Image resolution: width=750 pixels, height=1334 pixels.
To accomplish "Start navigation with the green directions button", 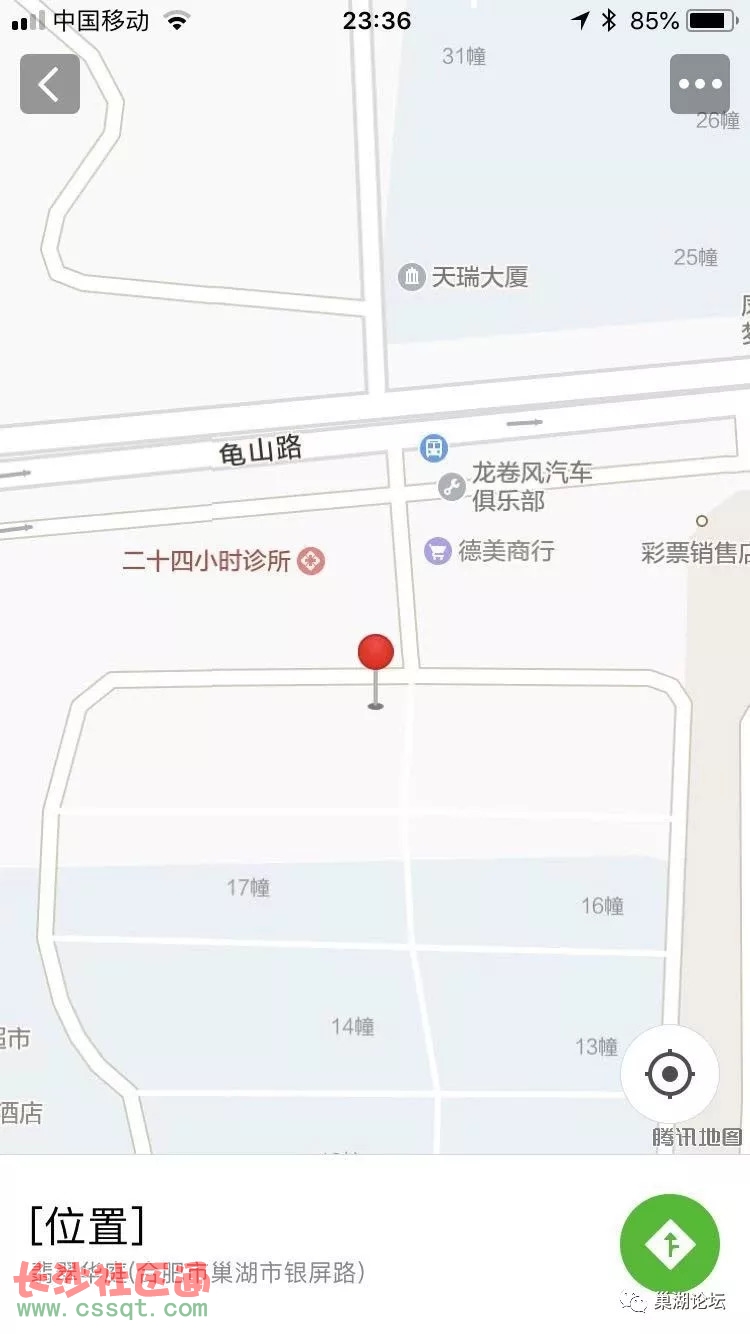I will click(x=669, y=1244).
